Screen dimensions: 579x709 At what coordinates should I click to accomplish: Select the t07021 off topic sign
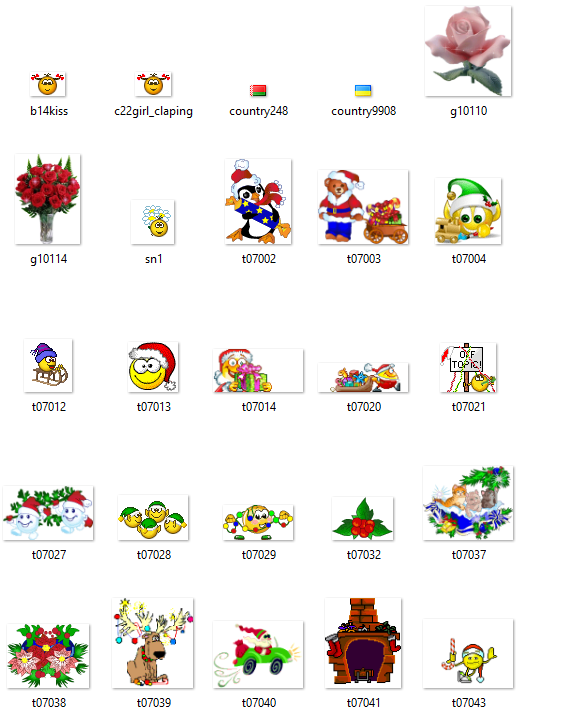coord(468,368)
